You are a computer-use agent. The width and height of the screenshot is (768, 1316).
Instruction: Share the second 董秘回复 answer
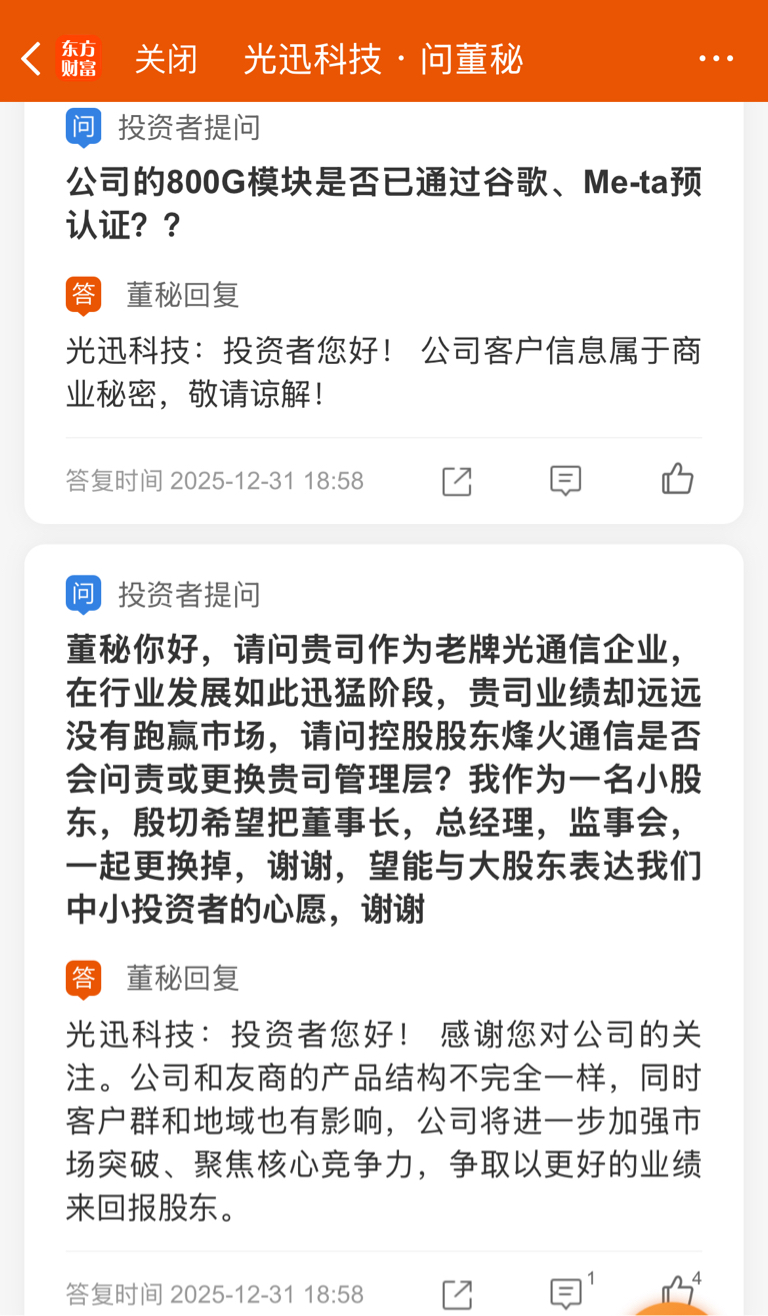[456, 1291]
